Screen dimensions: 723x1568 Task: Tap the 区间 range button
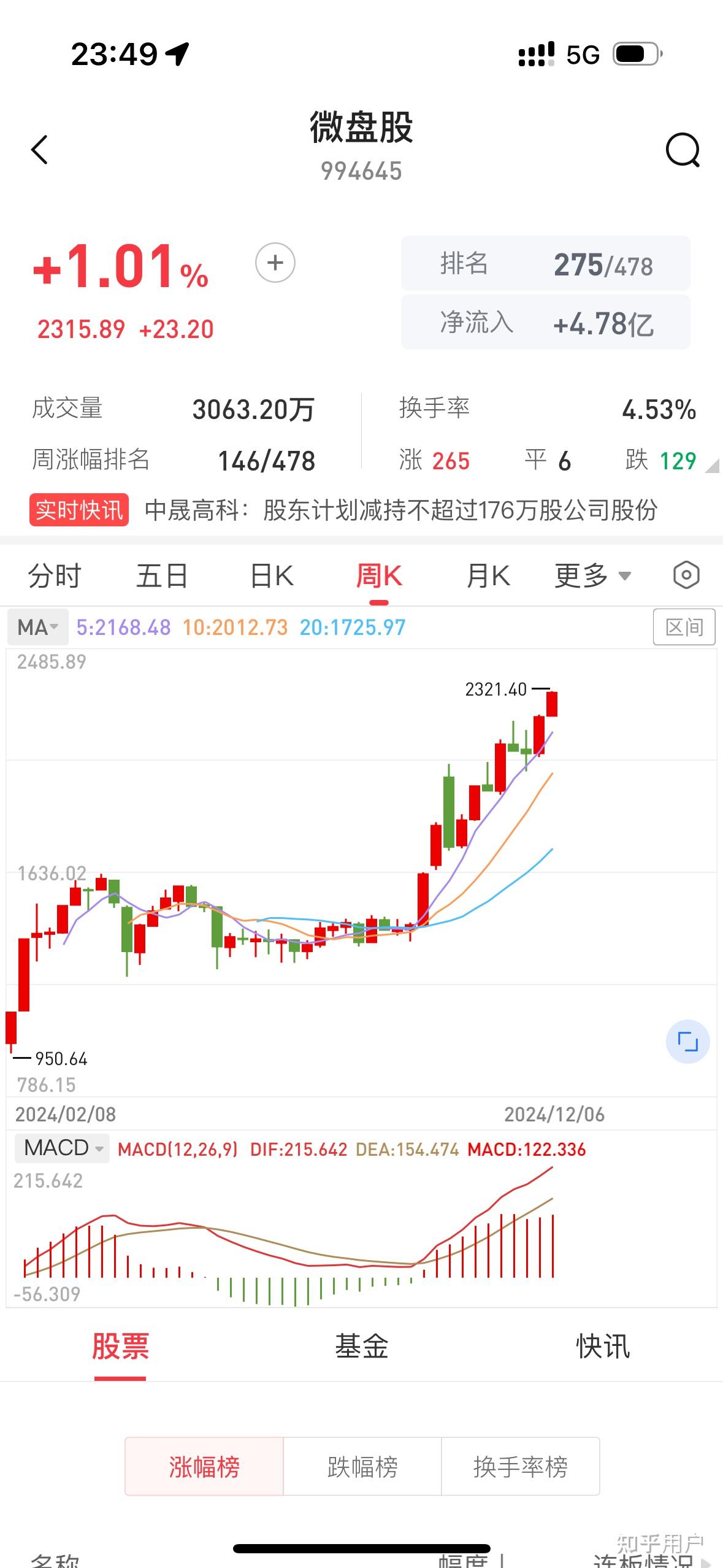(683, 627)
